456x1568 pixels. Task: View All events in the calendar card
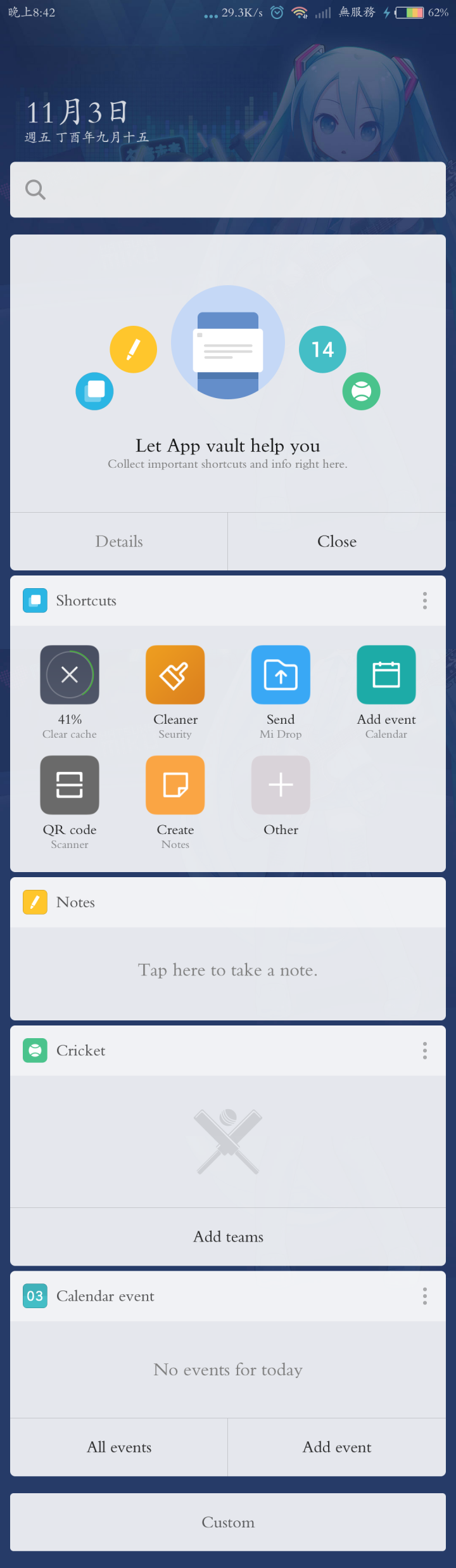(x=119, y=1447)
